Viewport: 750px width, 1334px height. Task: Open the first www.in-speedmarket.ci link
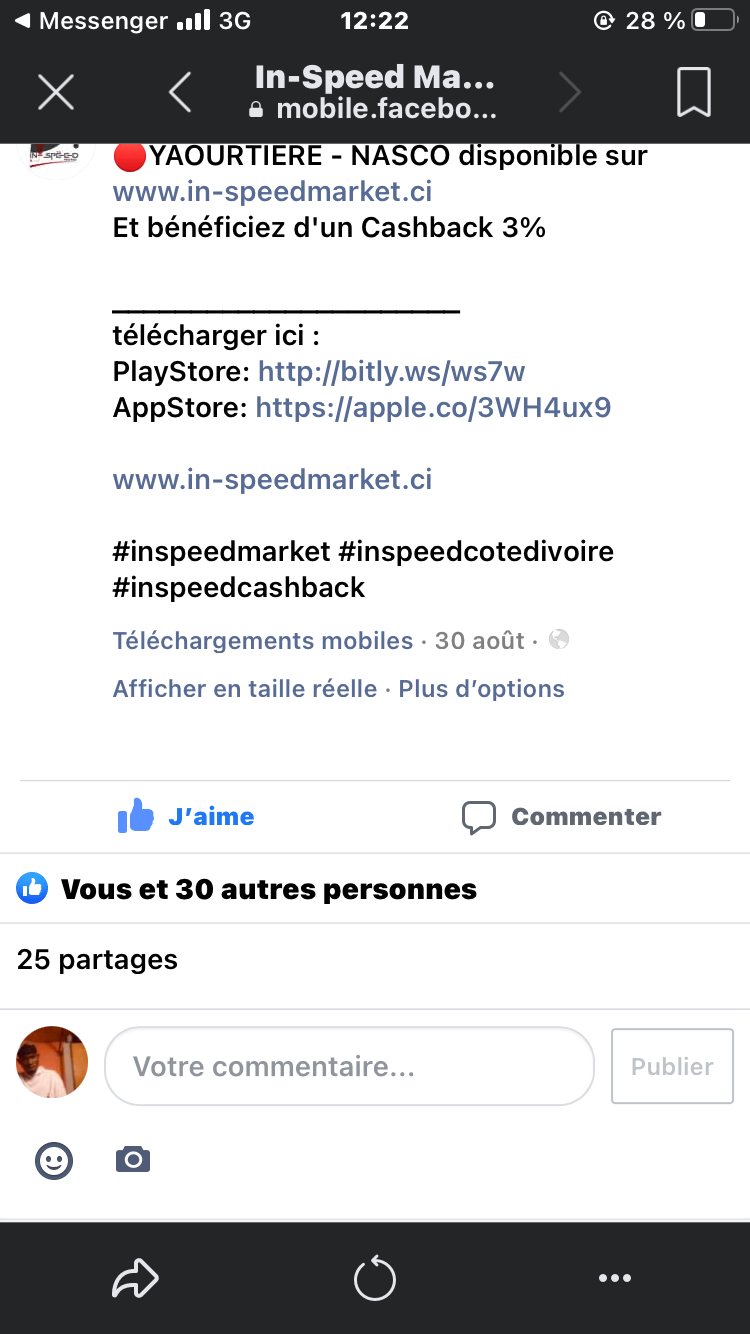coord(272,191)
